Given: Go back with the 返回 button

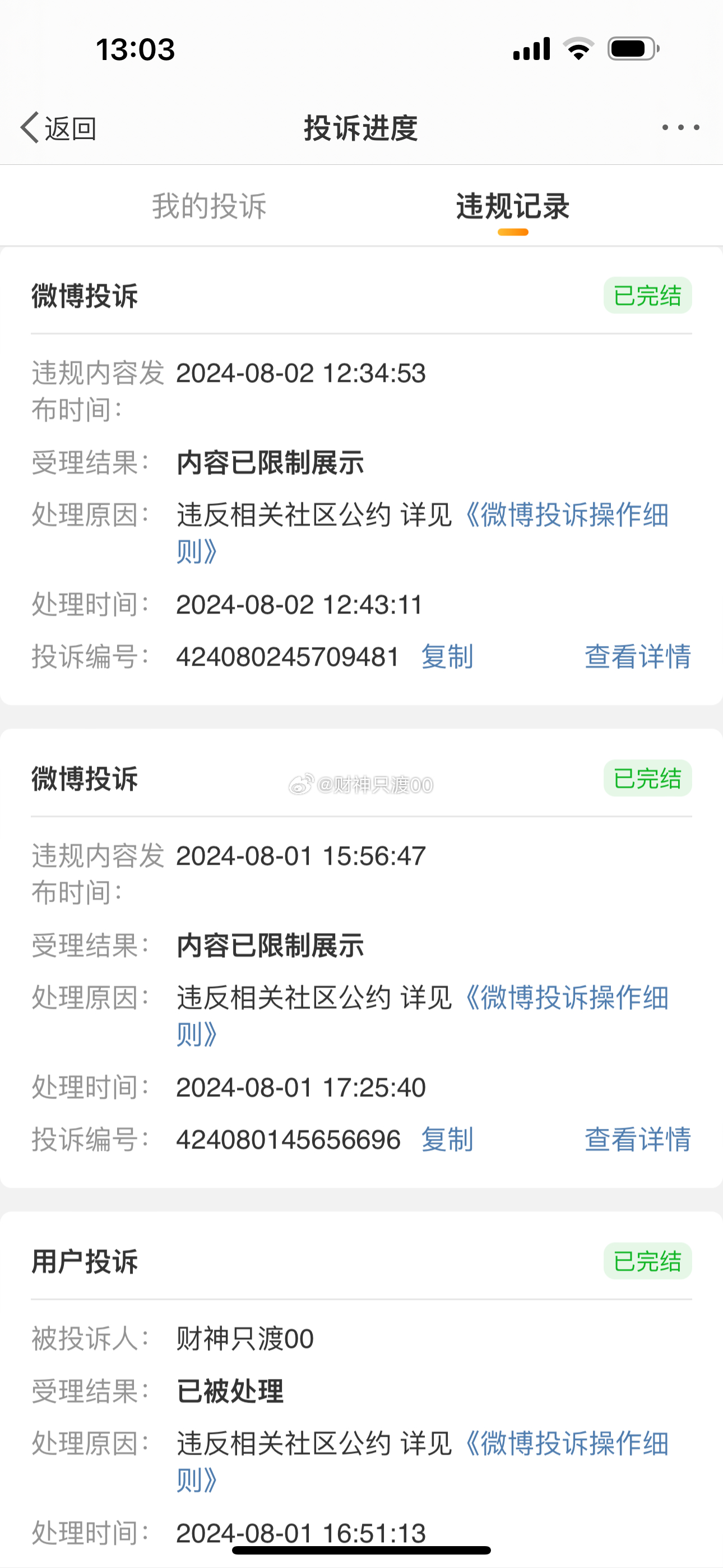Looking at the screenshot, I should coord(58,128).
